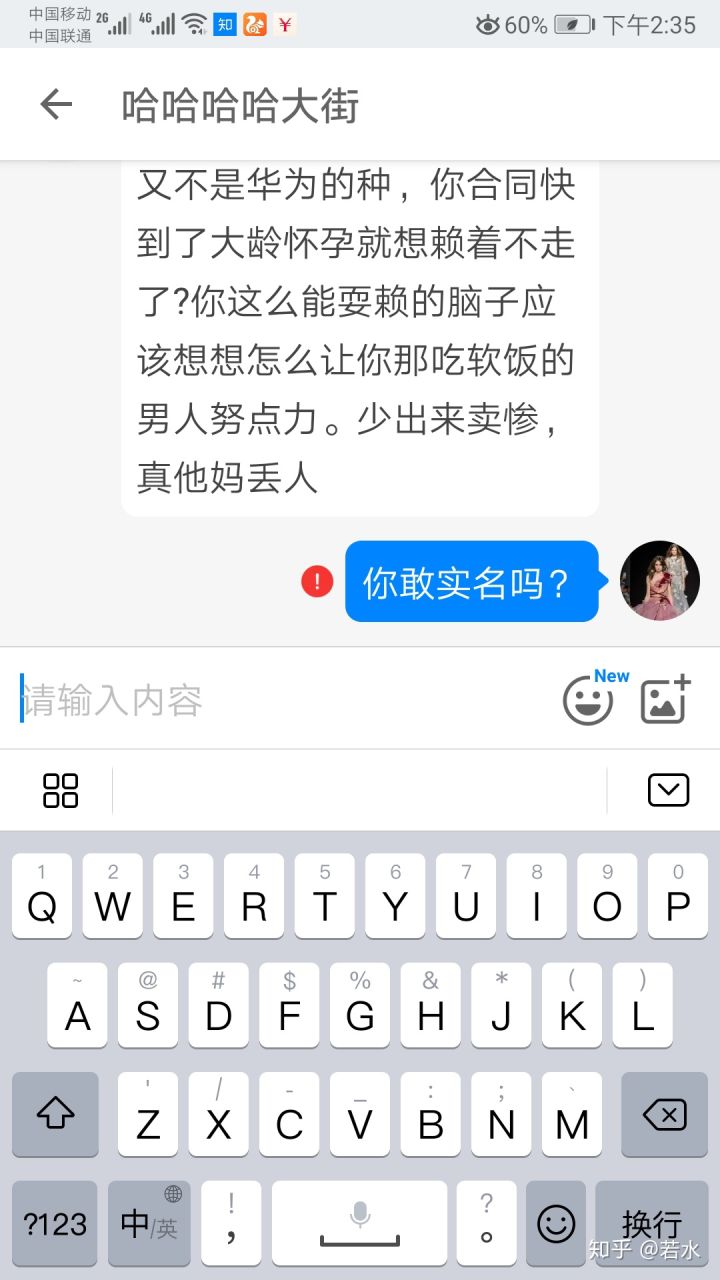Tap the smiley key beside 换行
The image size is (720, 1280).
pos(556,1222)
